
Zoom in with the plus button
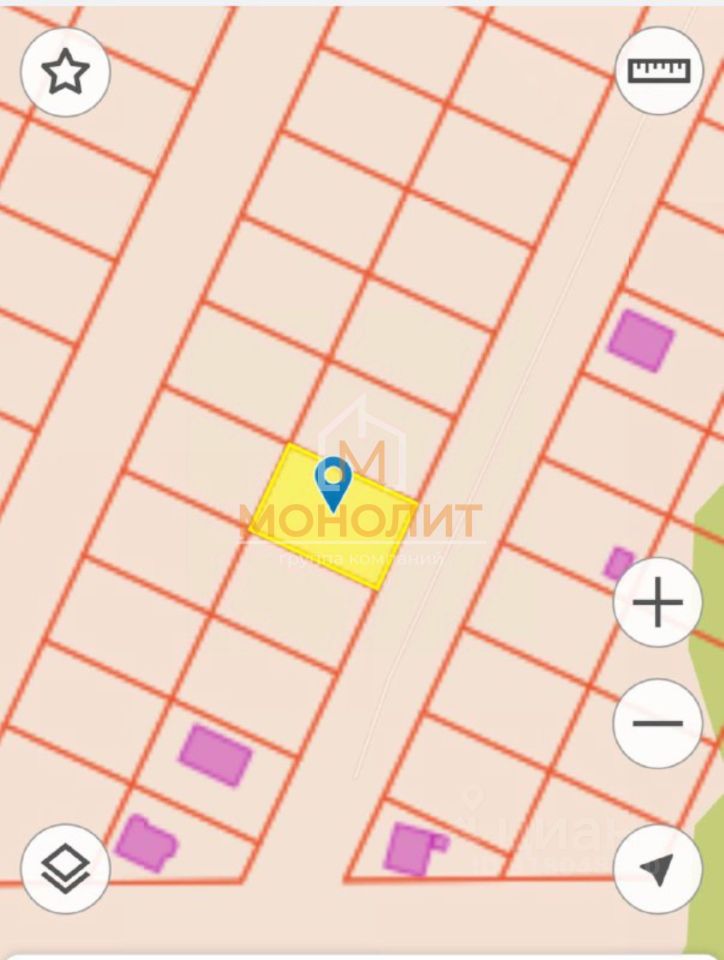658,603
